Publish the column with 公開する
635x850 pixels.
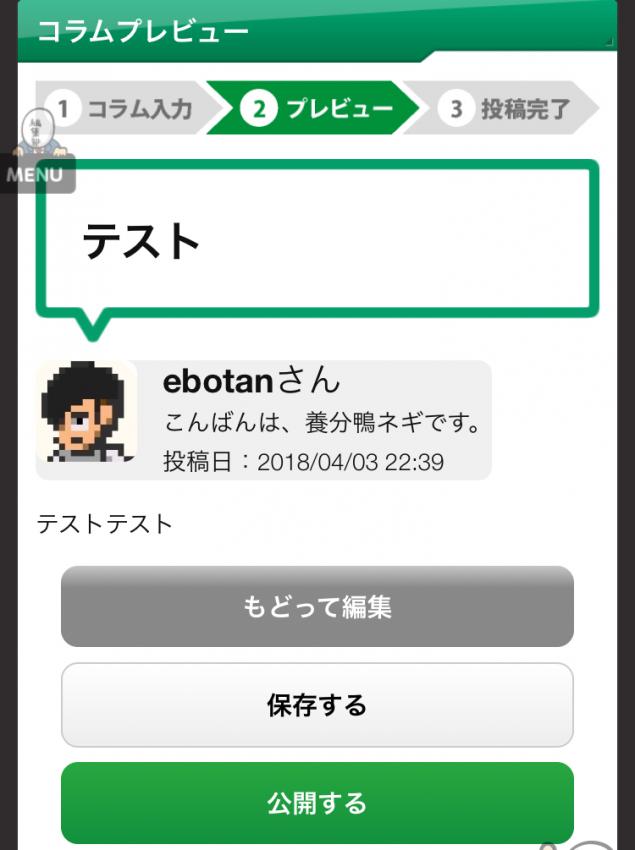pyautogui.click(x=317, y=803)
